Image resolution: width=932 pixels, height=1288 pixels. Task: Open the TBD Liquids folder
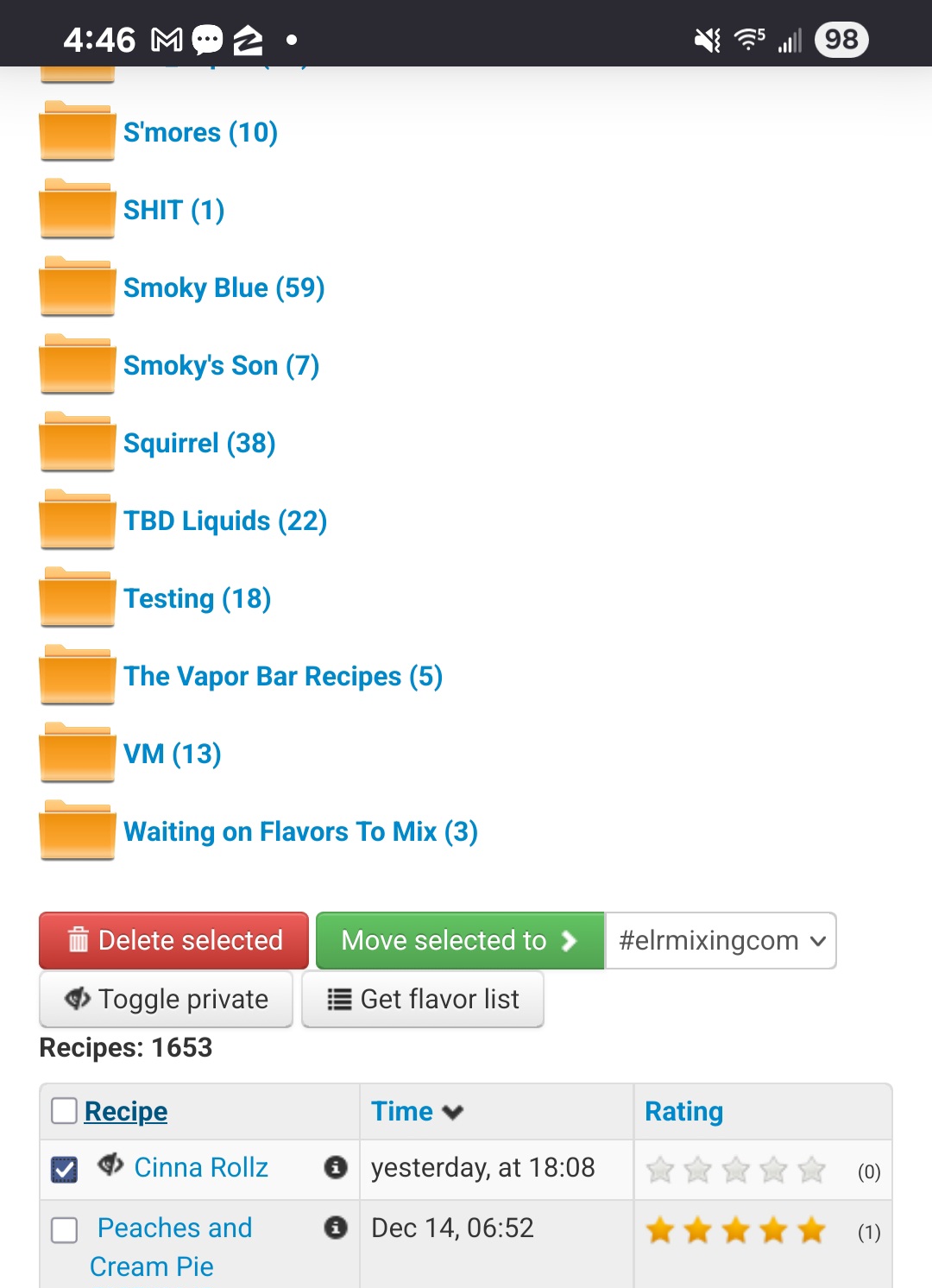point(224,521)
